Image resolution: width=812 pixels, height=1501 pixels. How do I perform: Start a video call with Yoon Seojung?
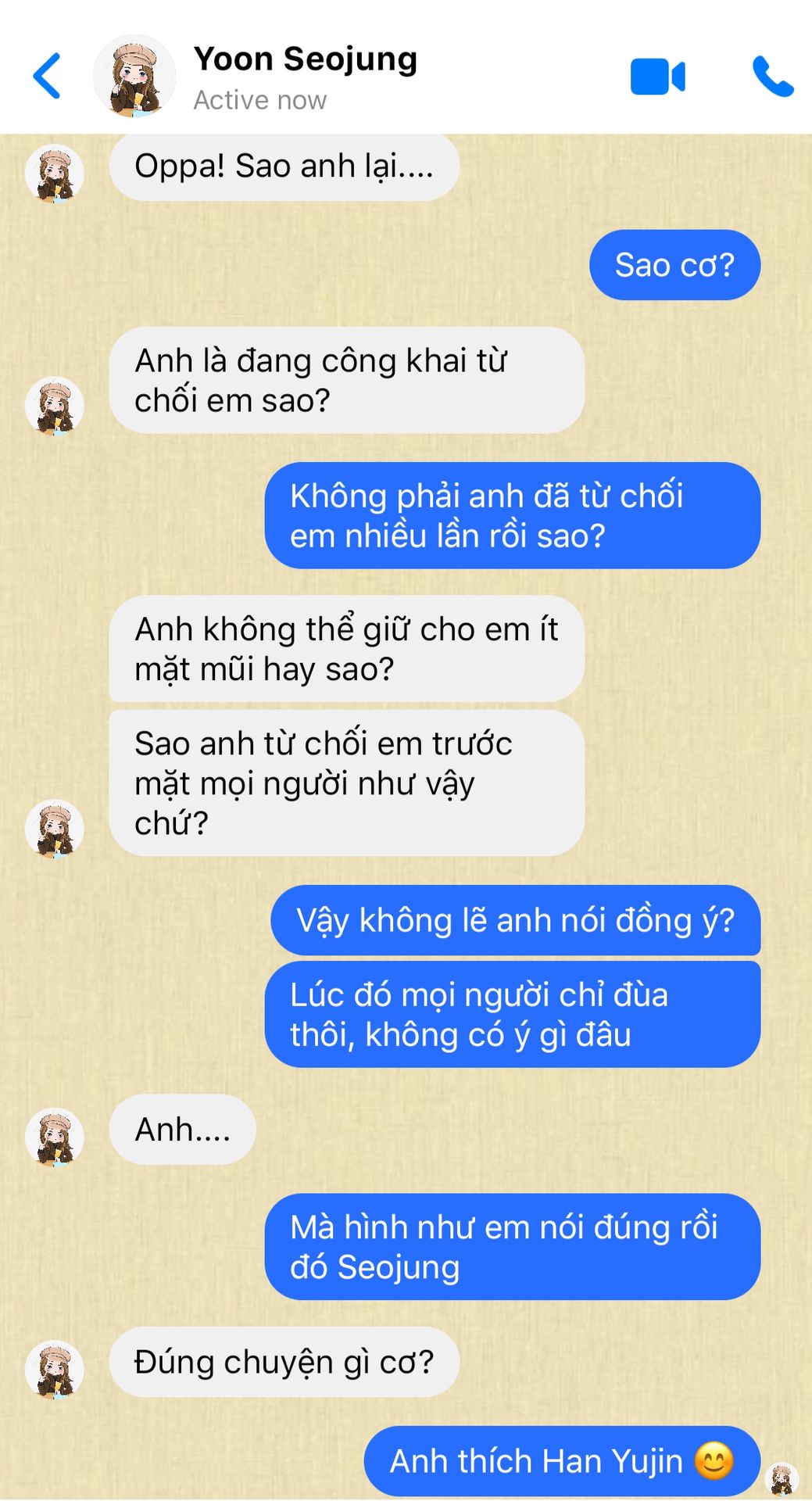tap(657, 77)
